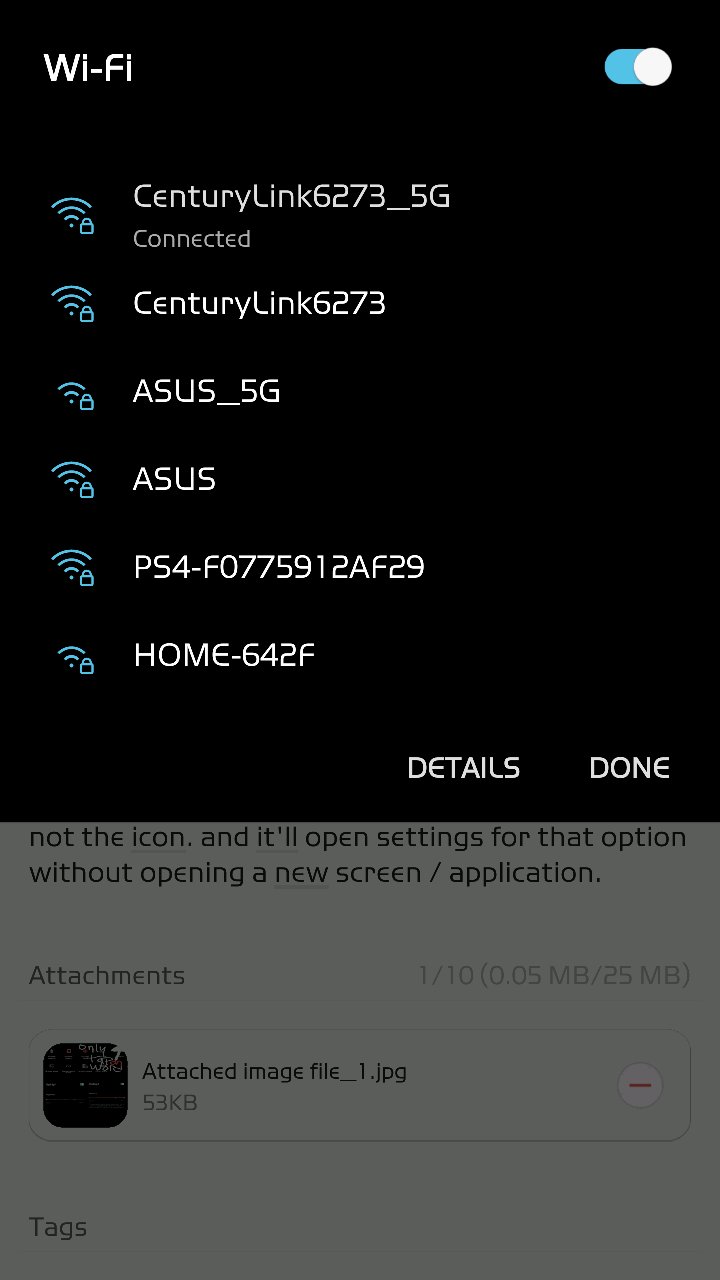Image resolution: width=720 pixels, height=1280 pixels.
Task: Select the PS4-F0775912AF29 network
Action: coord(279,566)
